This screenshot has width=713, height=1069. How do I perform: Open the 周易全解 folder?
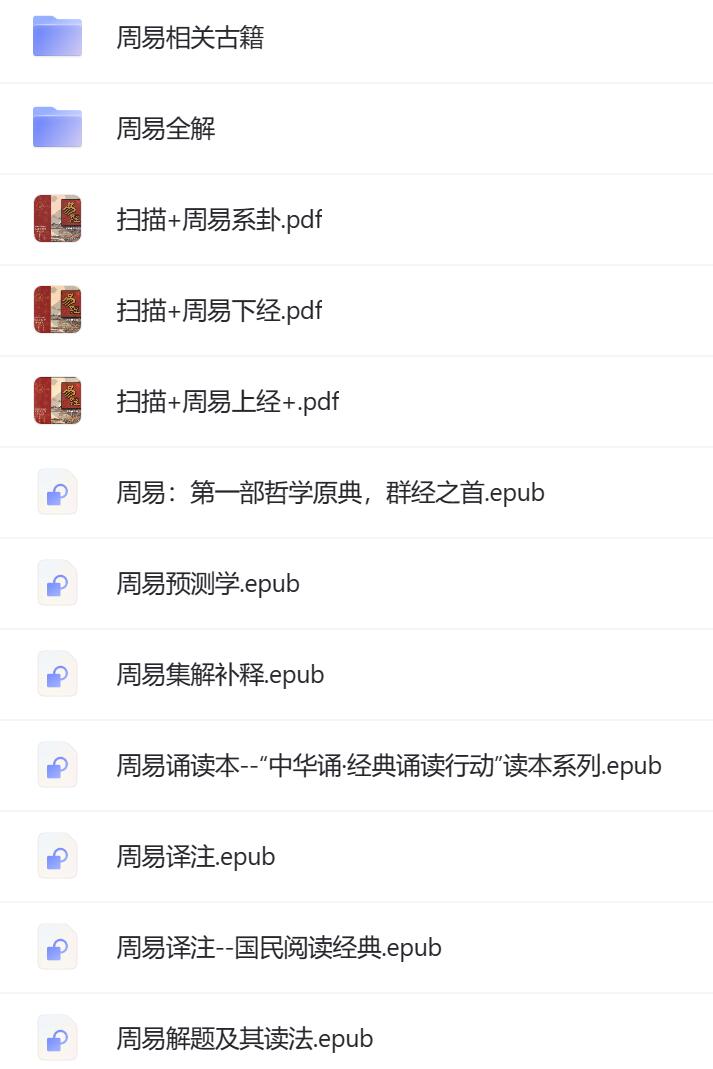click(166, 129)
